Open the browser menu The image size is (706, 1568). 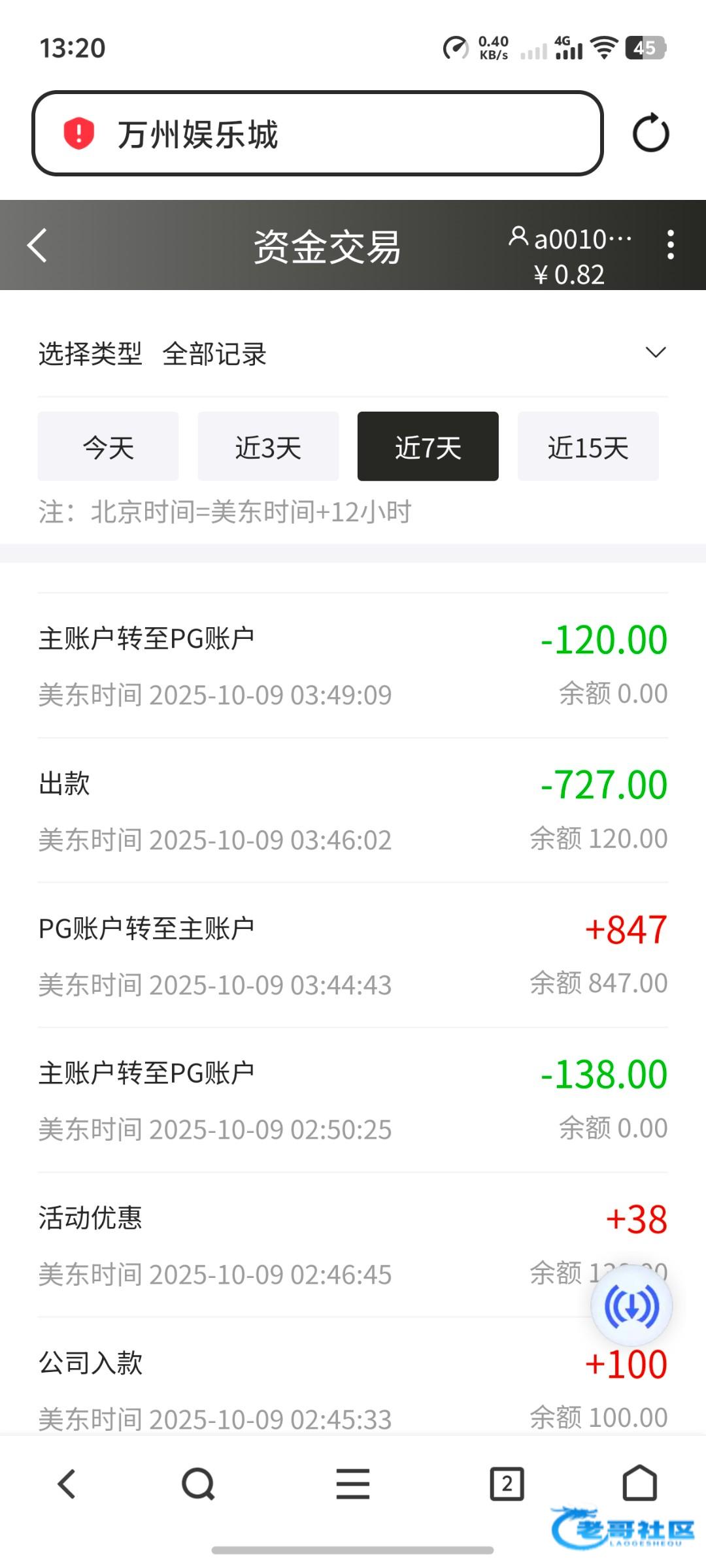pyautogui.click(x=353, y=1484)
